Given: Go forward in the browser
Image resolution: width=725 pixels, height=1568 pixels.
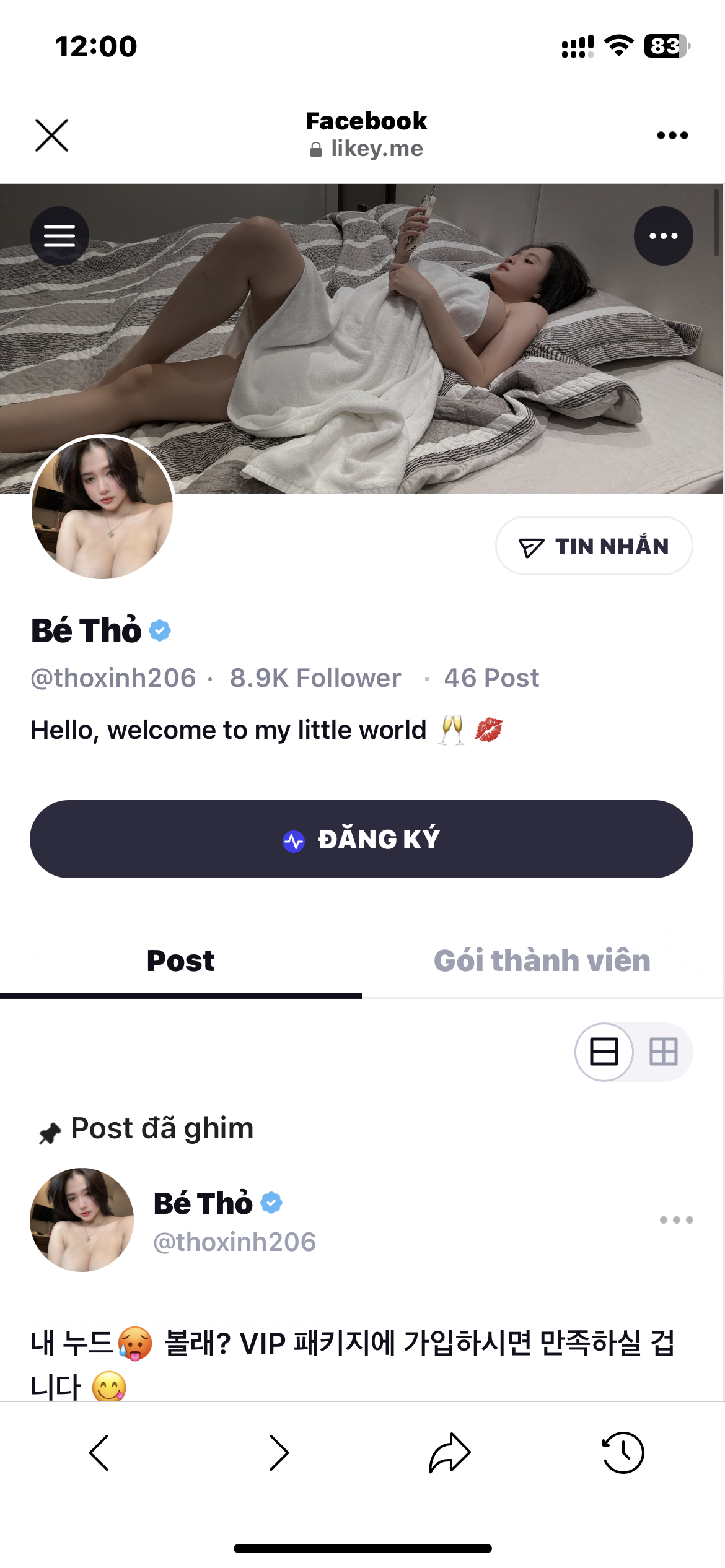Looking at the screenshot, I should pos(279,1453).
